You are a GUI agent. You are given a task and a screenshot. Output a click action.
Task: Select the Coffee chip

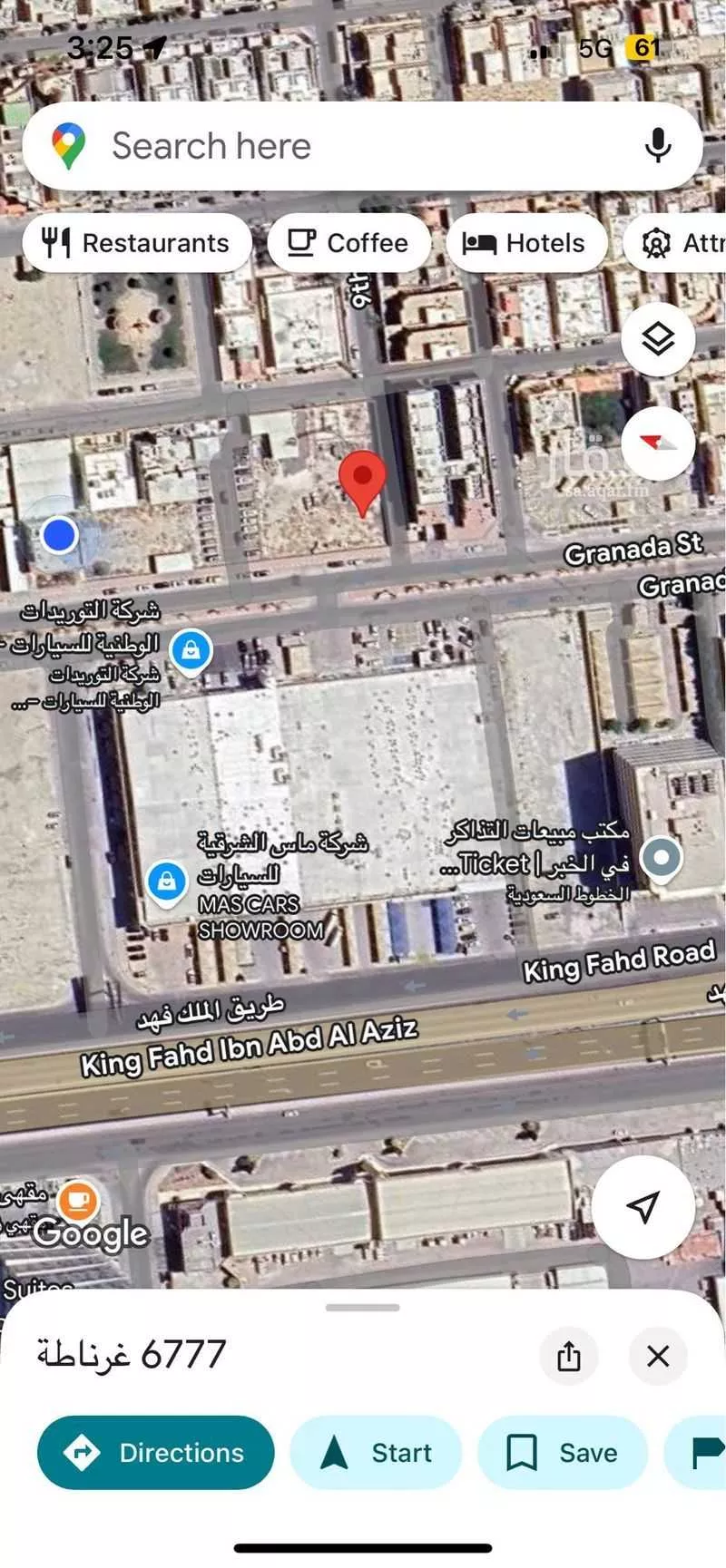(348, 243)
